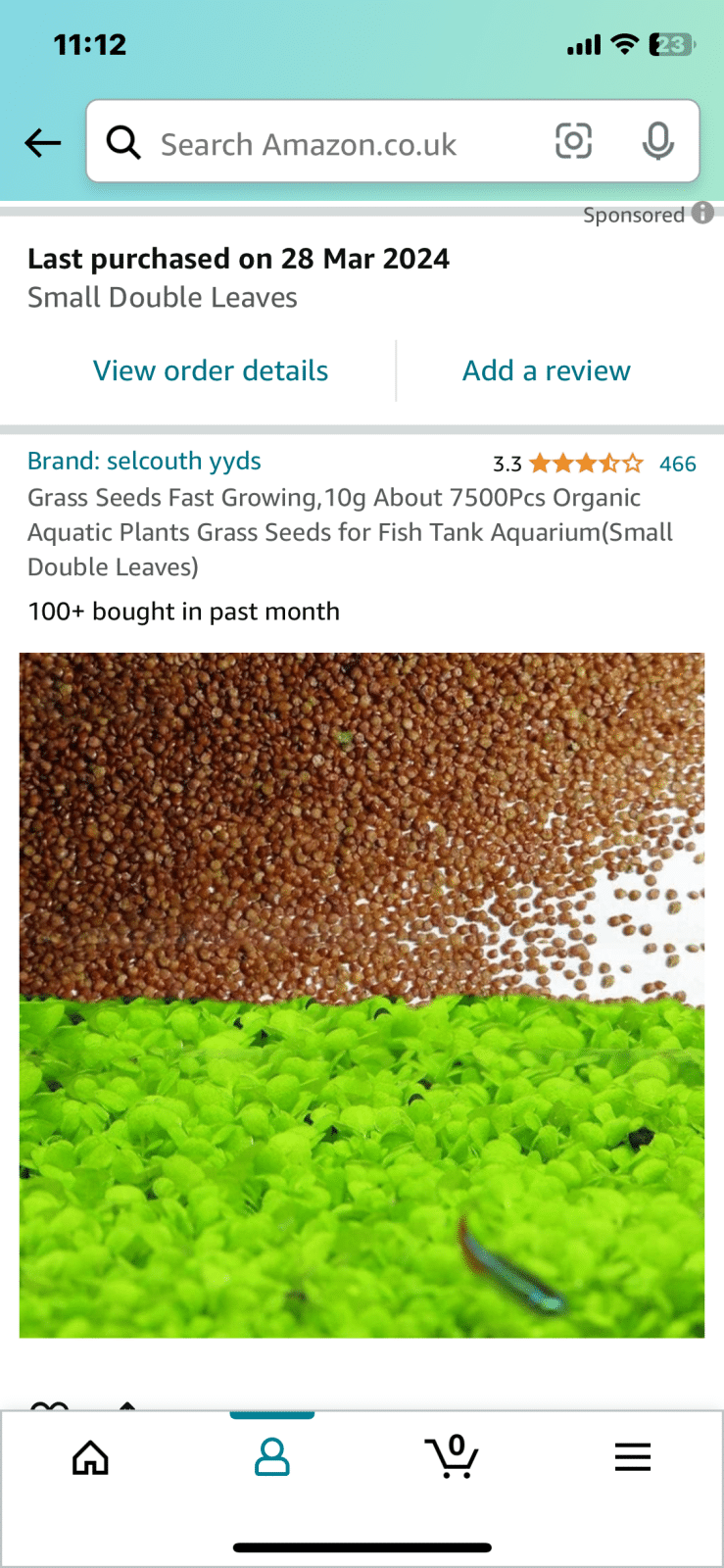Switch to the account profile tab
Image resolution: width=724 pixels, height=1568 pixels.
(x=271, y=1457)
